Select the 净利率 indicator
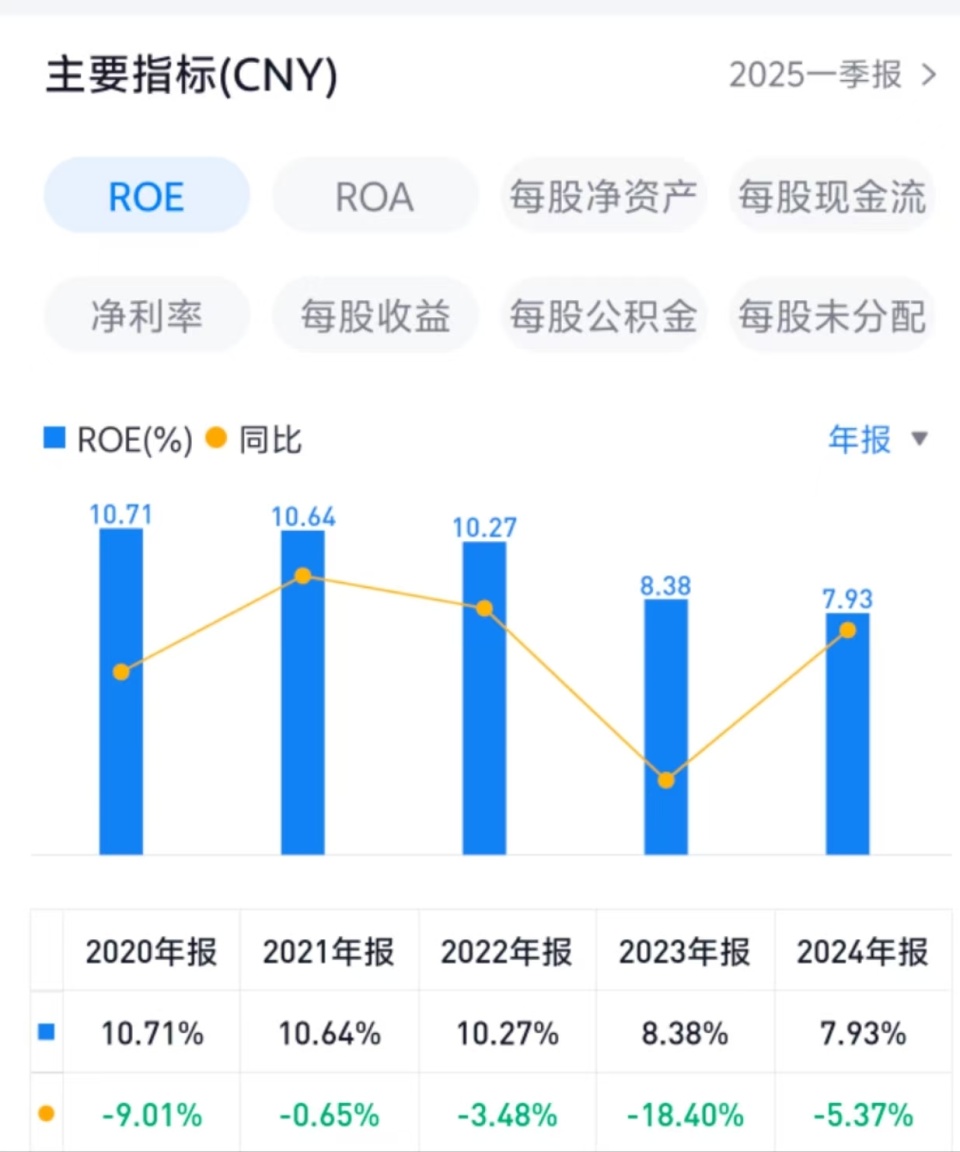The height and width of the screenshot is (1152, 960). point(146,315)
